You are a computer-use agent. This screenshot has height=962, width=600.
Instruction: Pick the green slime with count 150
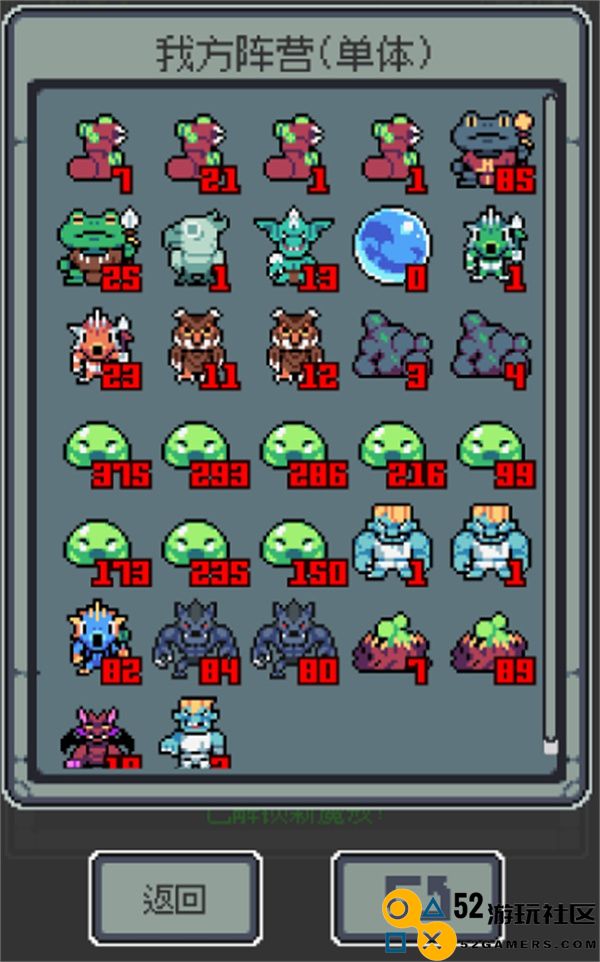click(299, 550)
